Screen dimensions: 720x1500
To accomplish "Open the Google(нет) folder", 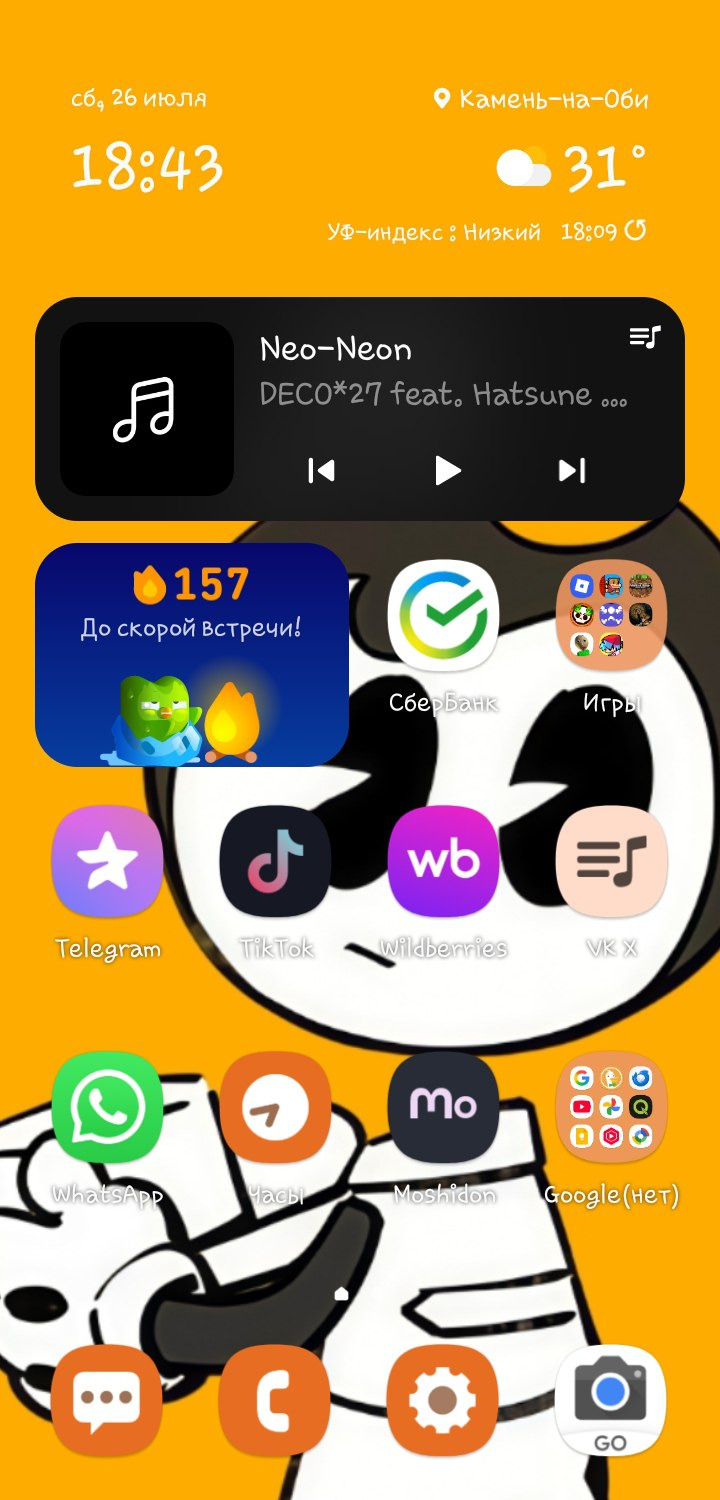I will (x=611, y=1107).
